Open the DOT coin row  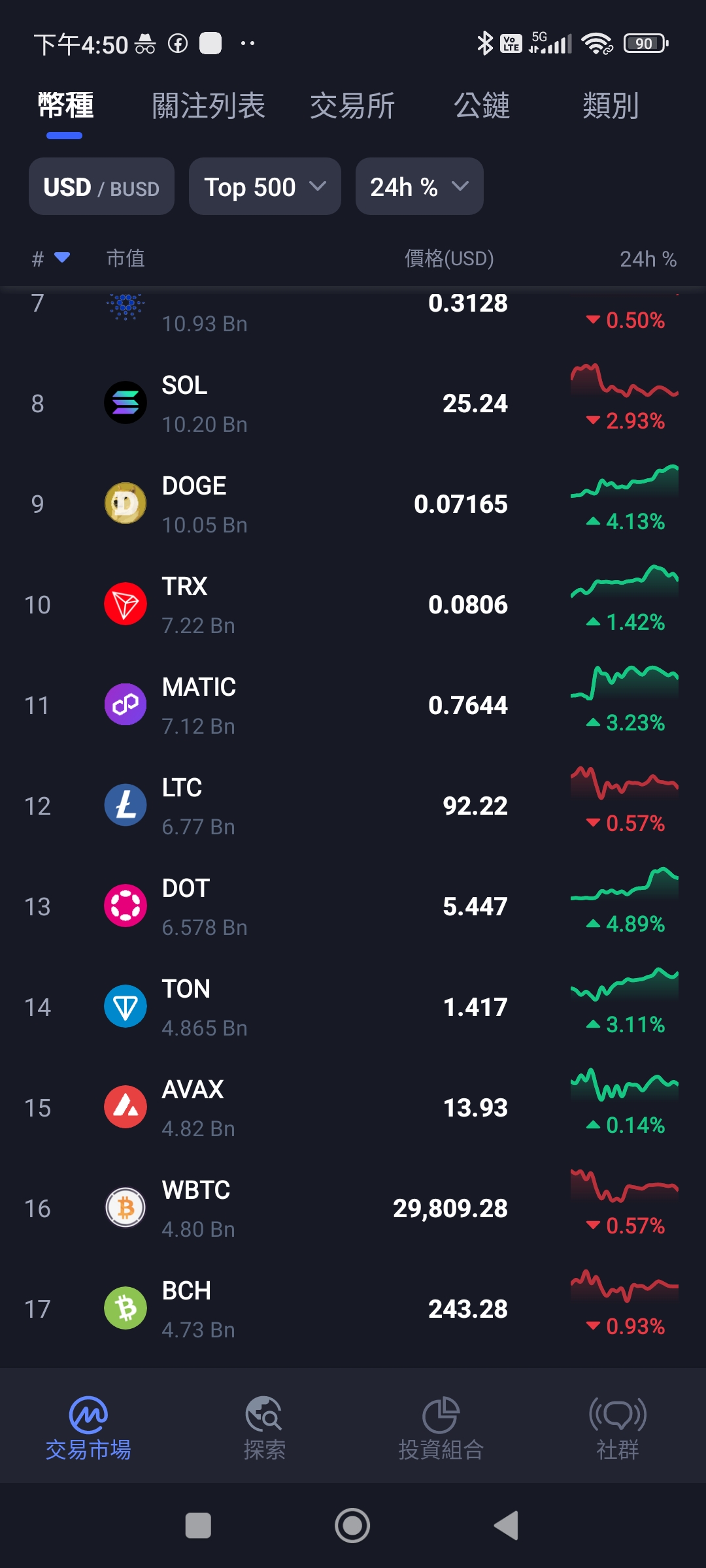[x=353, y=906]
